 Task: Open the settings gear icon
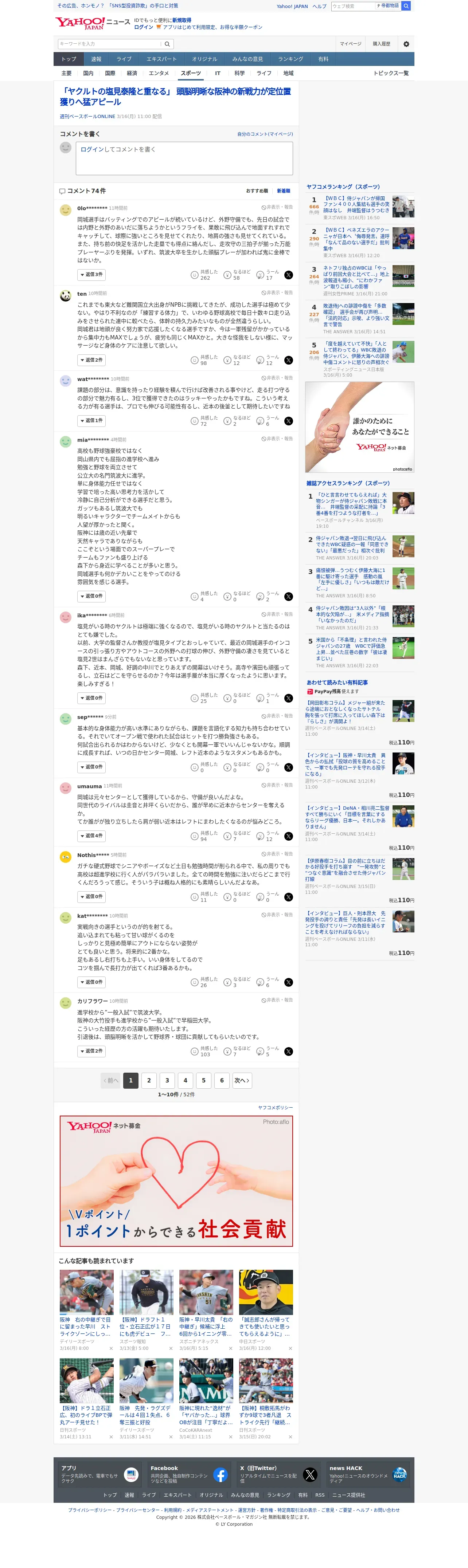(406, 44)
